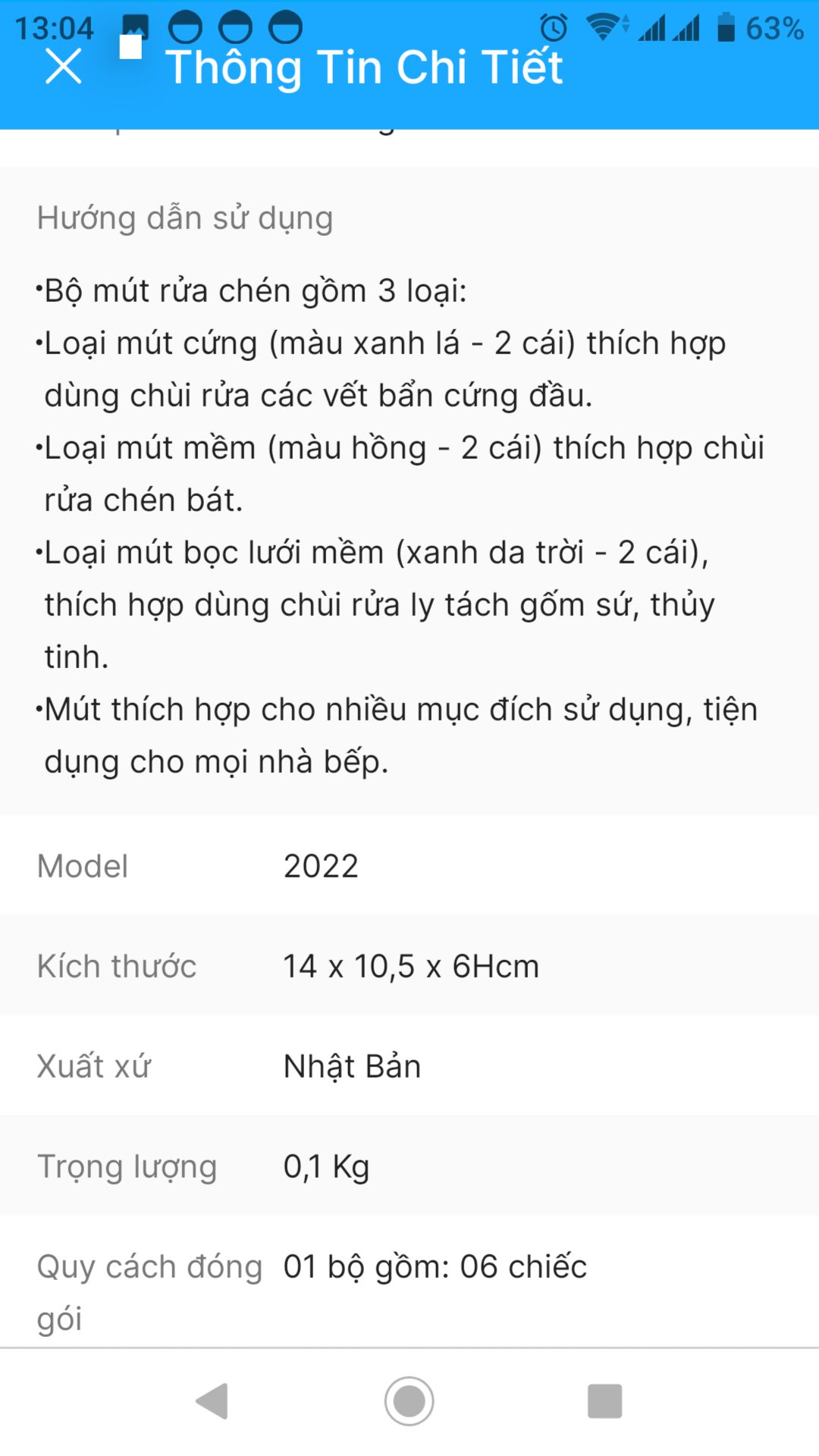Tap Nhật Bản in the Xuất xứ row
819x1456 pixels.
pos(350,1065)
